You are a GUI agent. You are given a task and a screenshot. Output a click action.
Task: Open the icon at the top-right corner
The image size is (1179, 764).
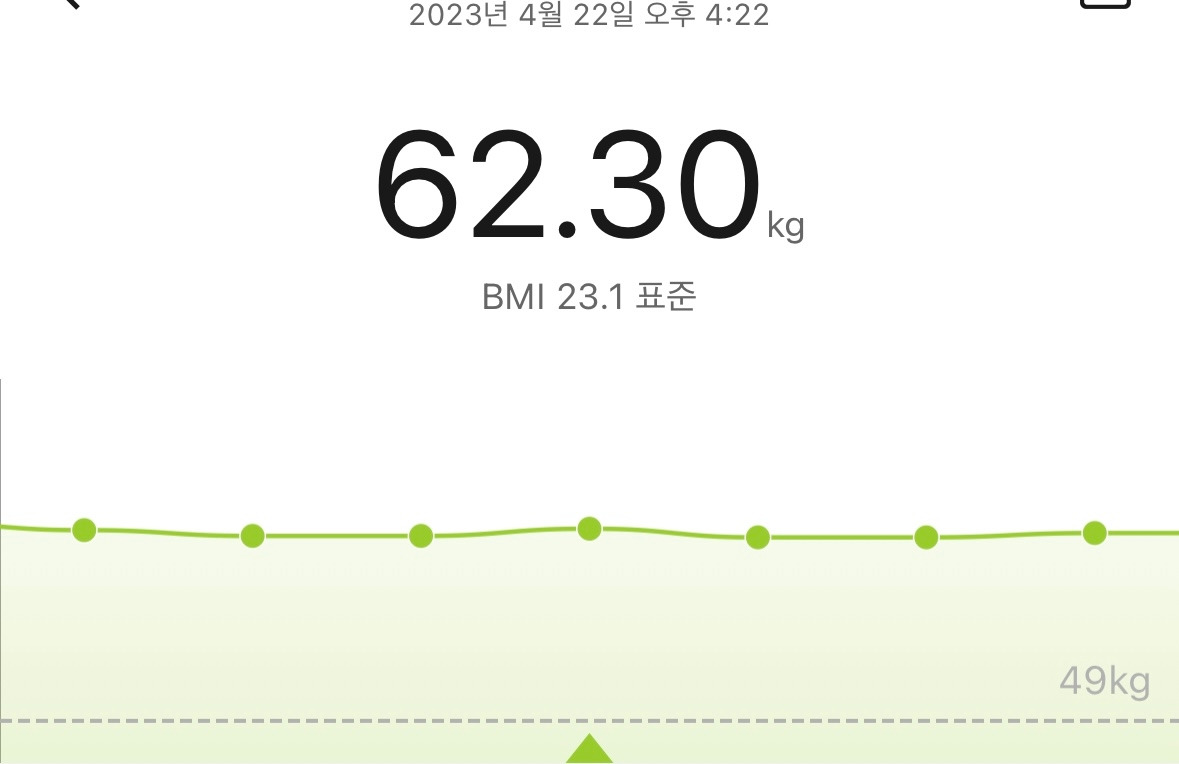(1105, 3)
